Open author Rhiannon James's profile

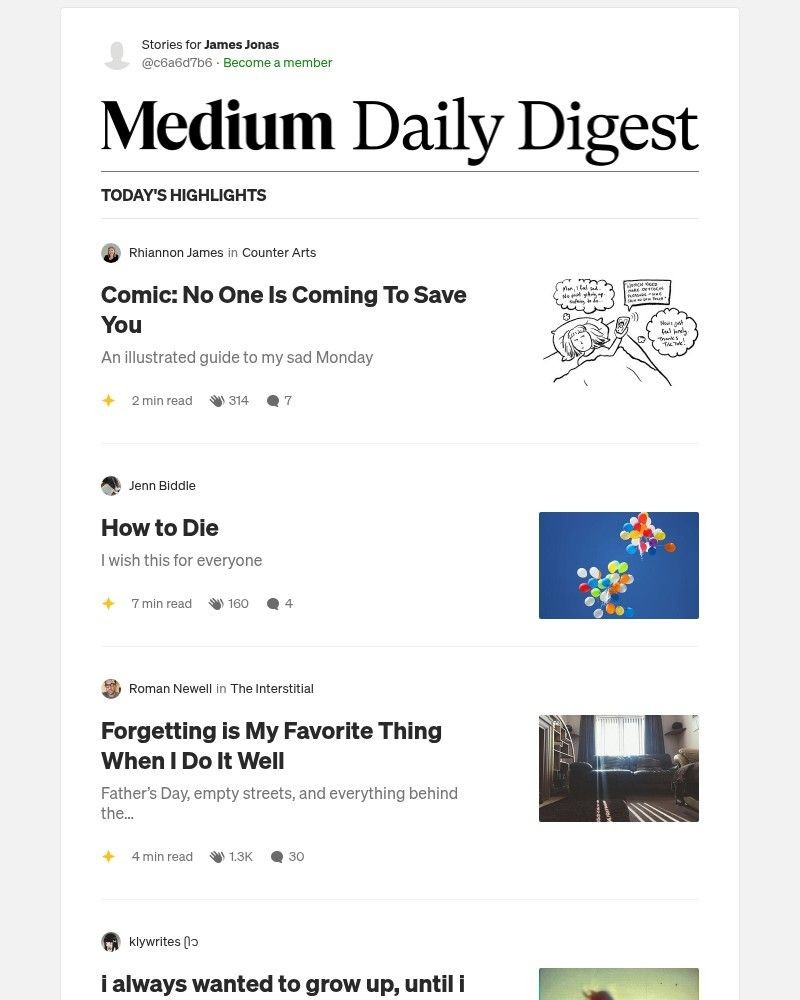pyautogui.click(x=176, y=253)
